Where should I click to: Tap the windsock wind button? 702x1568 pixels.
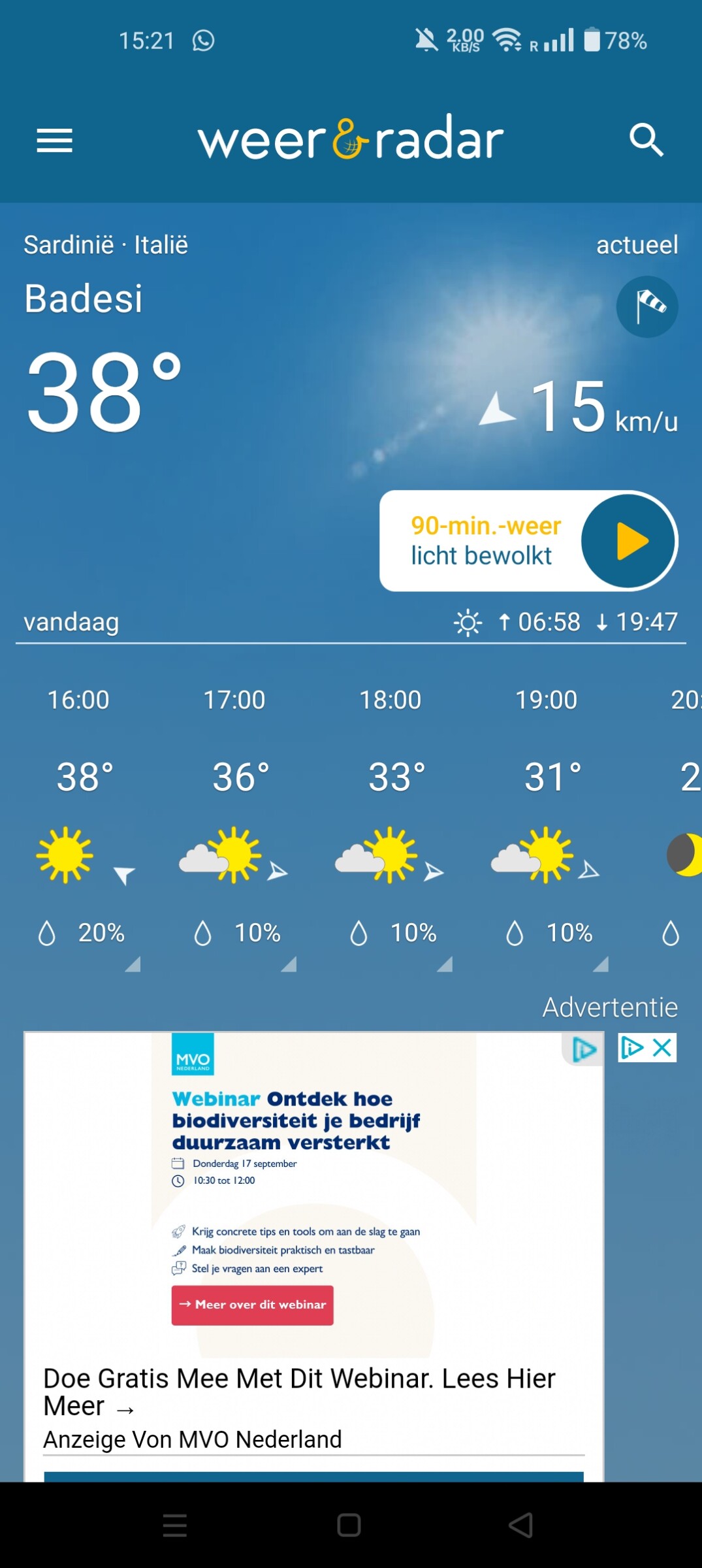(x=647, y=306)
